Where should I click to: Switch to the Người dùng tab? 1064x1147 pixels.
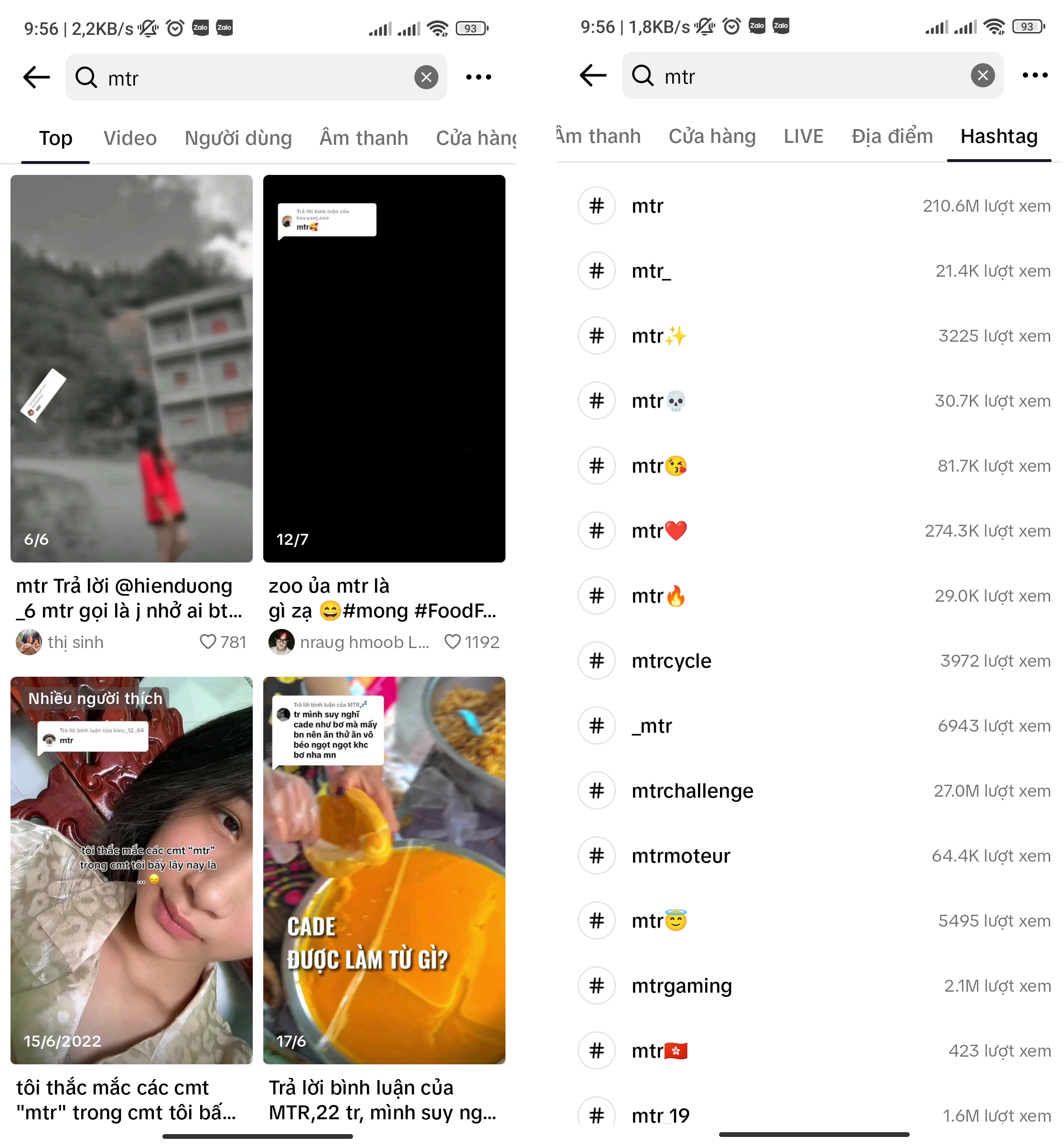[x=238, y=138]
